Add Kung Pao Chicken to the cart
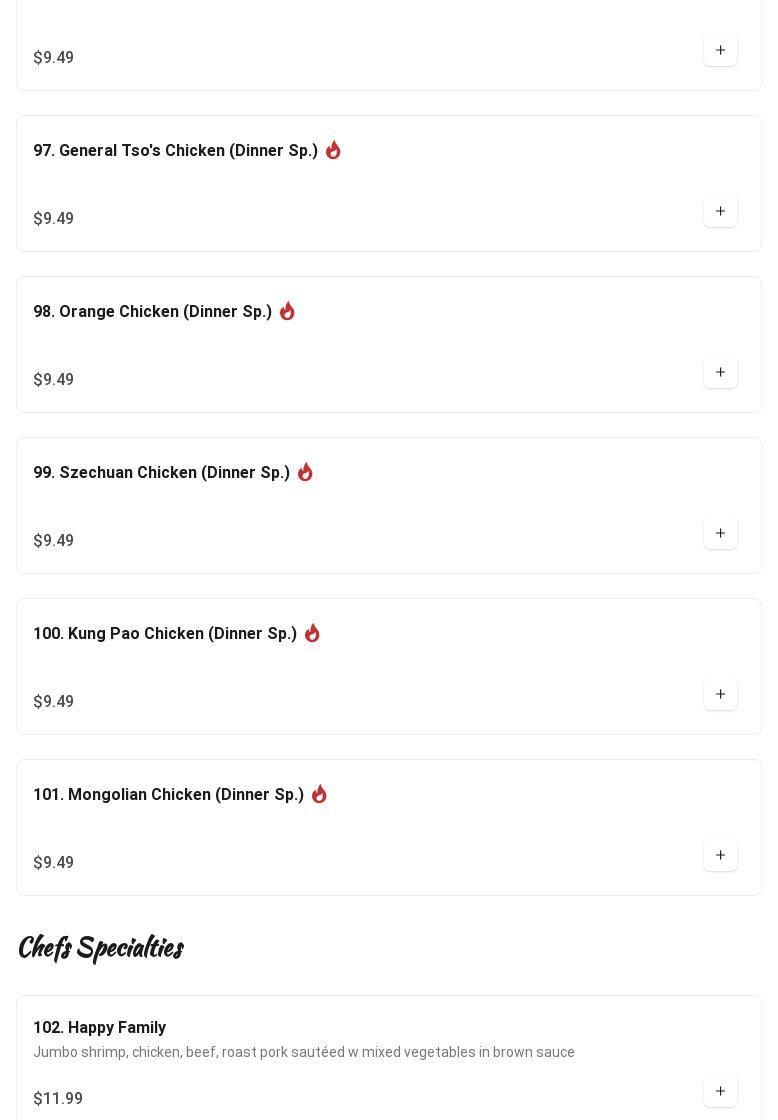Screen dimensions: 778x1120 (720, 694)
